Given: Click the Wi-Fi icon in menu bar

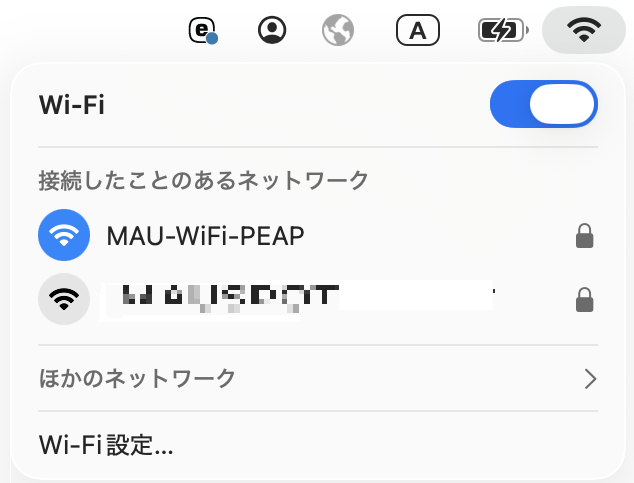Looking at the screenshot, I should coord(583,31).
